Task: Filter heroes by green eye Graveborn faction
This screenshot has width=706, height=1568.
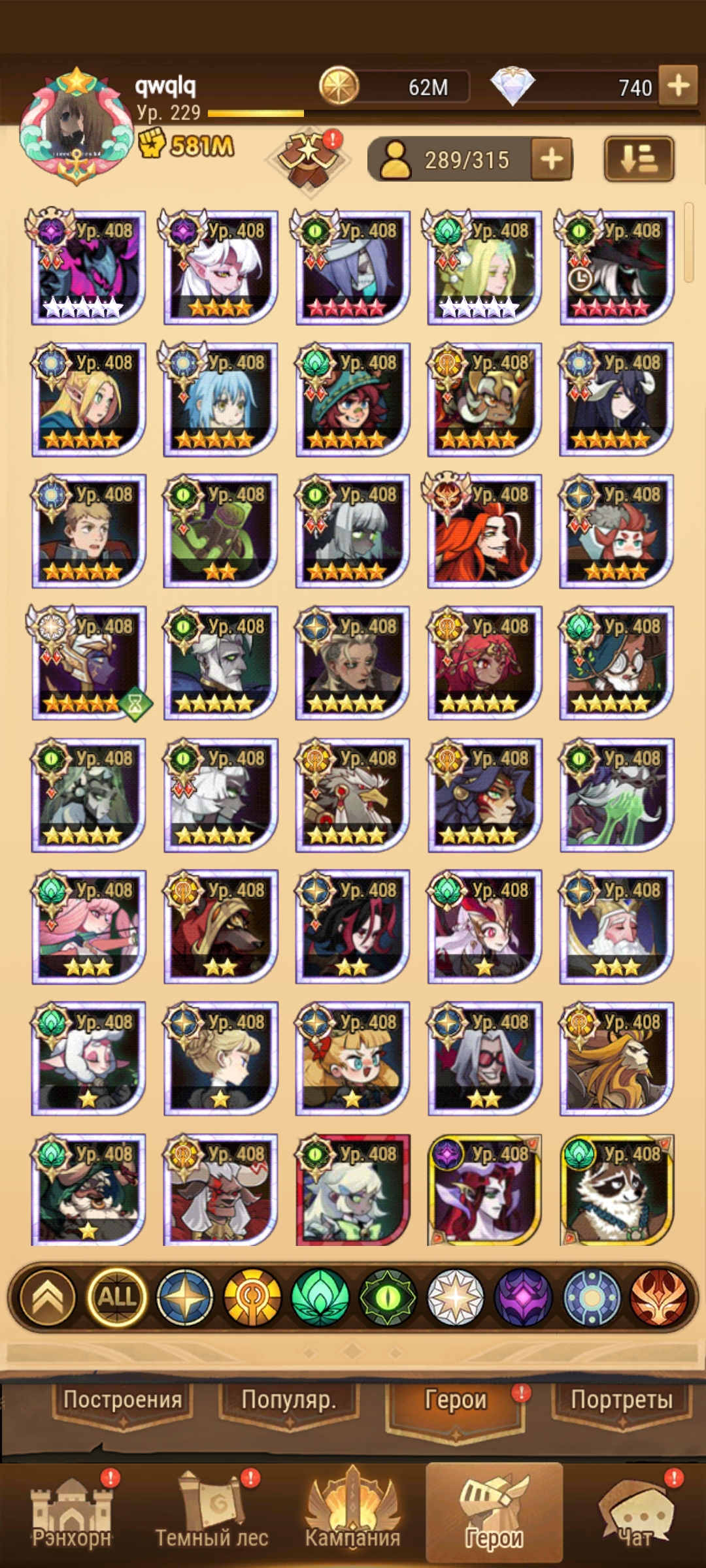Action: click(x=388, y=1297)
